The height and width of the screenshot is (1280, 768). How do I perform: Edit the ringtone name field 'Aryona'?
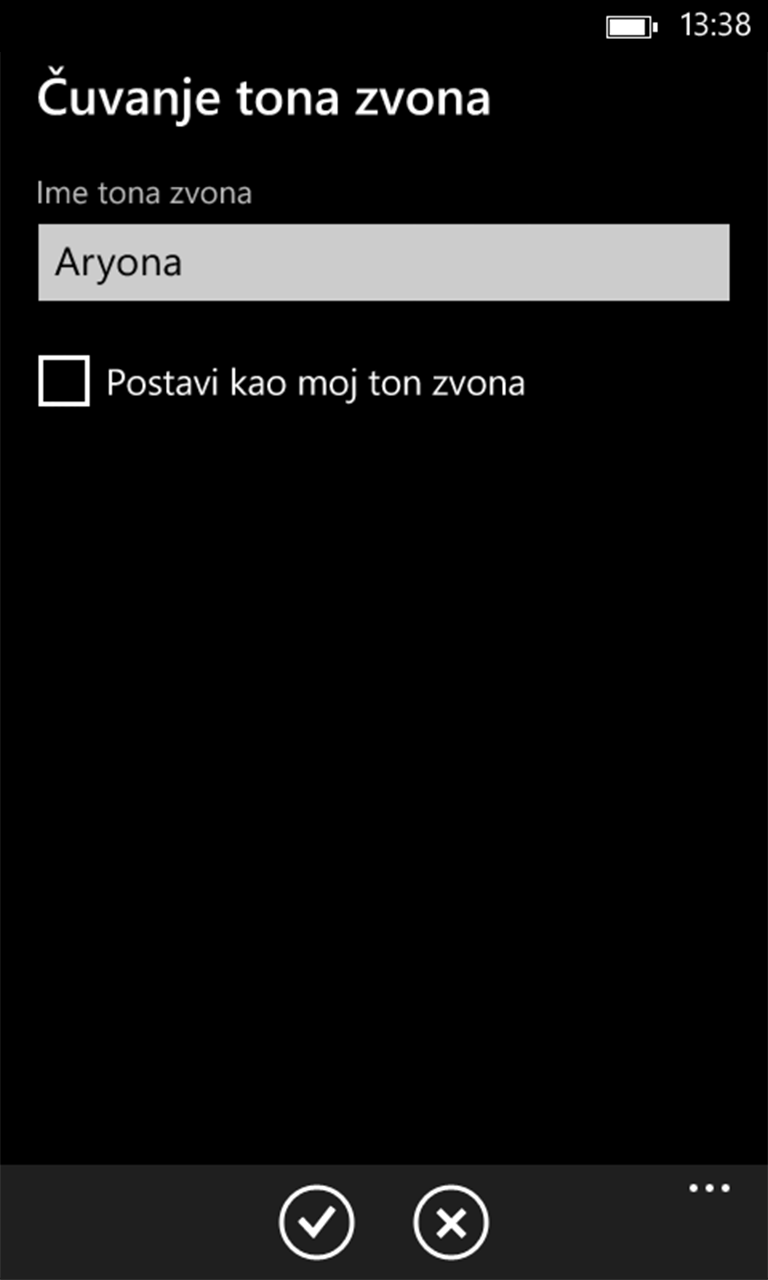point(383,263)
